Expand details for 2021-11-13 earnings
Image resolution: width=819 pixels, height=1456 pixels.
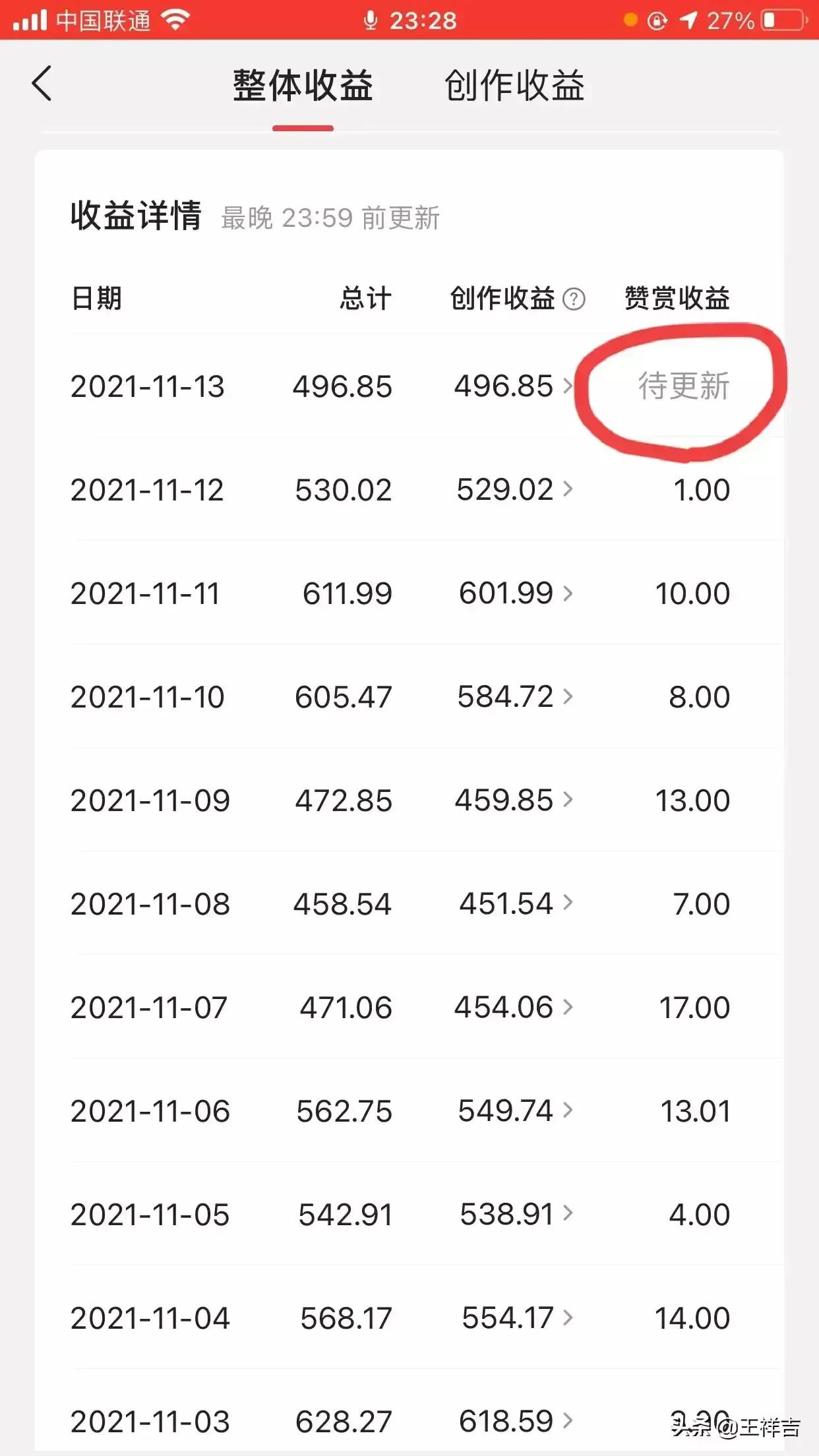(x=570, y=388)
